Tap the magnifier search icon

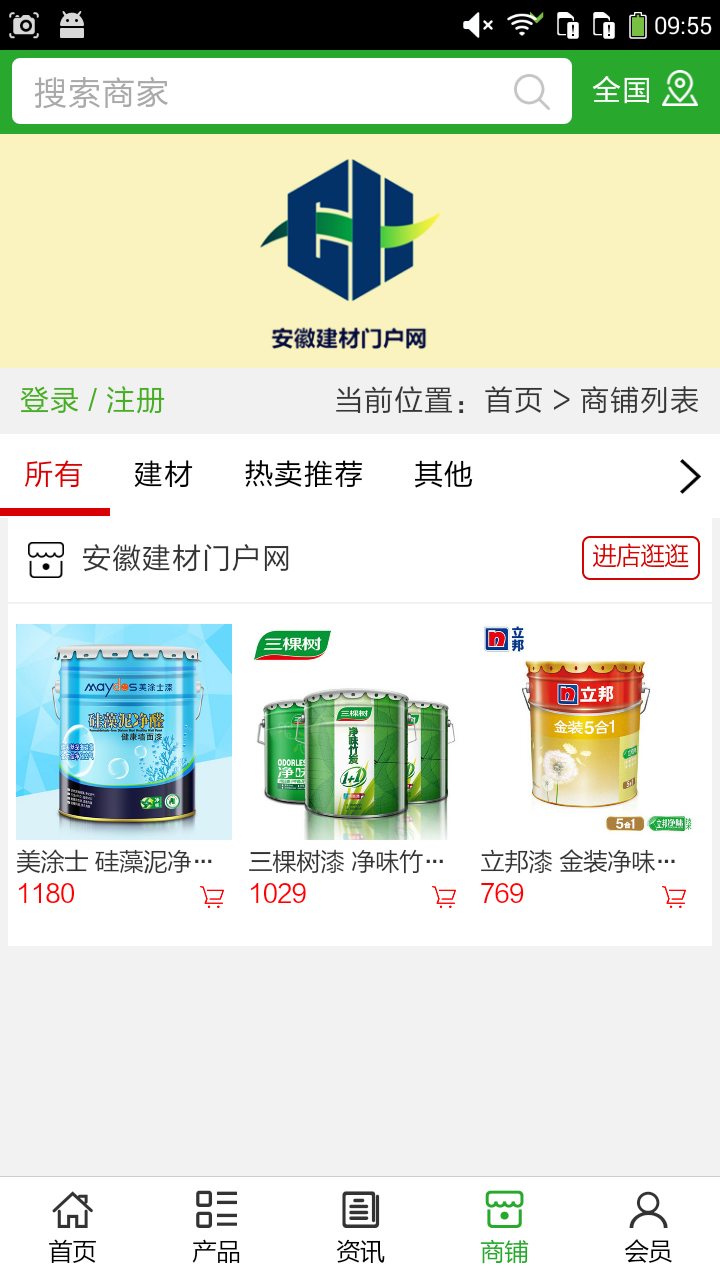click(532, 92)
